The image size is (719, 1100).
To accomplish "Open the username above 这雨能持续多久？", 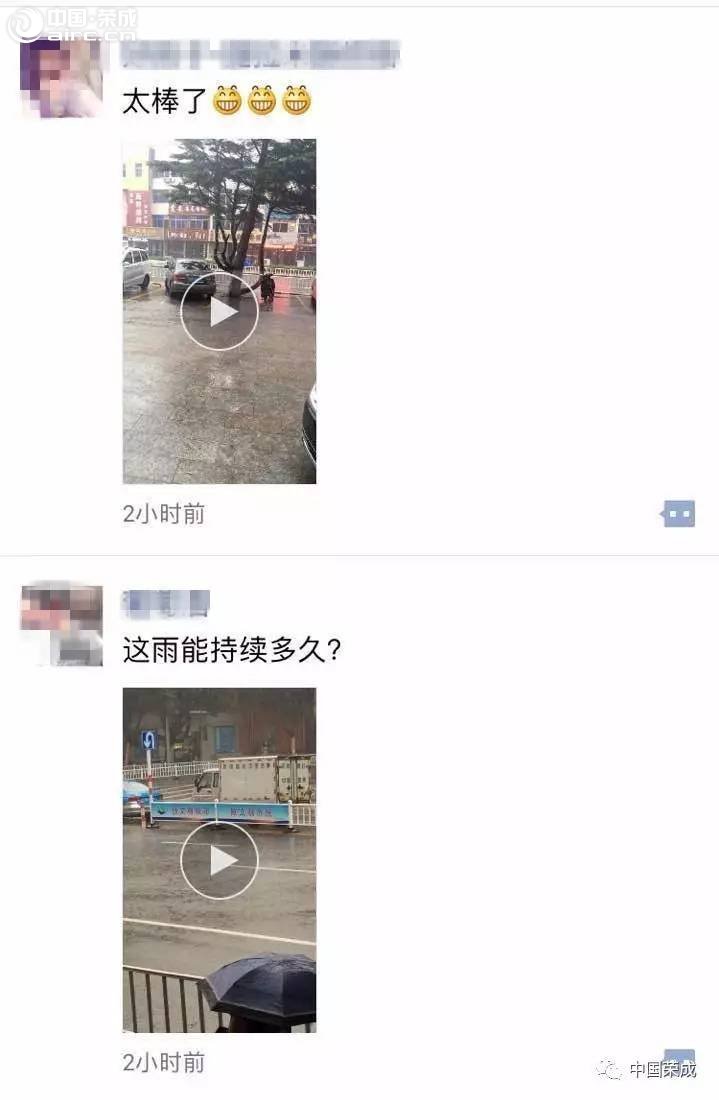I will click(x=166, y=603).
